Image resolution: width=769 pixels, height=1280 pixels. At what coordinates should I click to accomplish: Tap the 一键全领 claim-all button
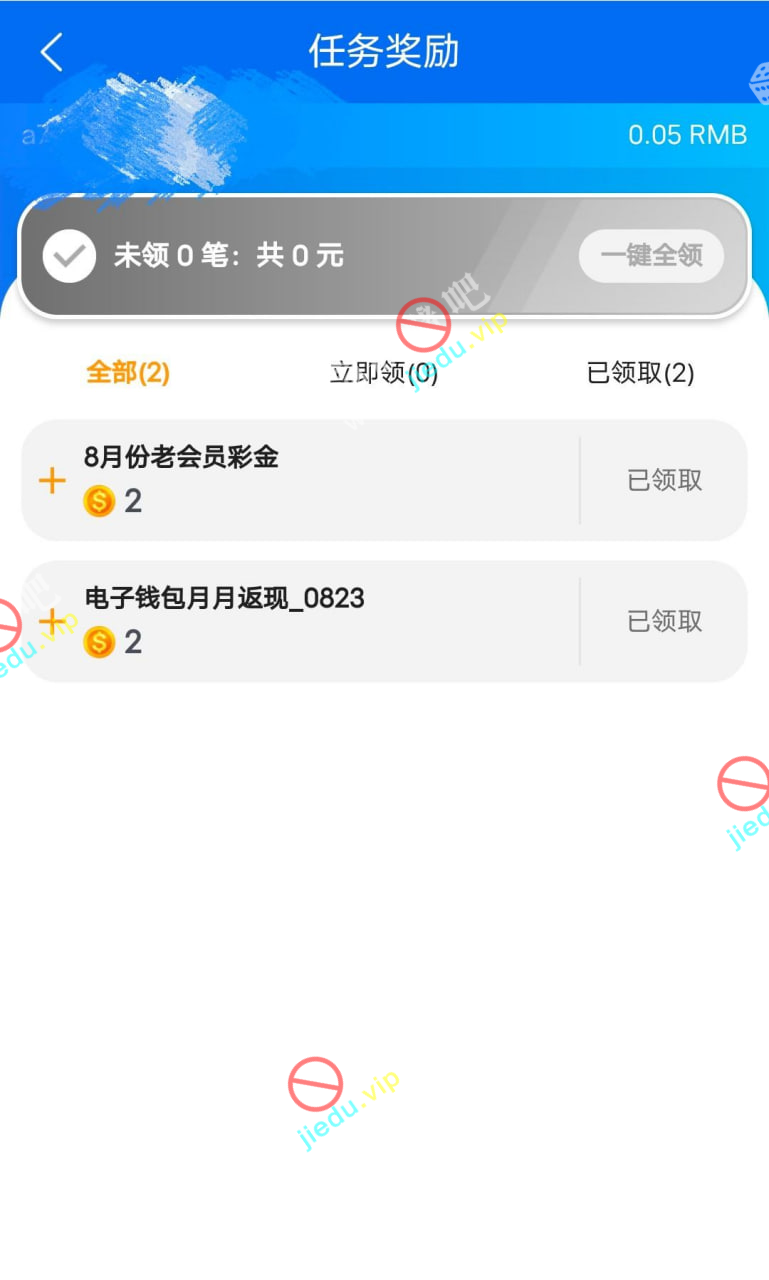pos(651,256)
